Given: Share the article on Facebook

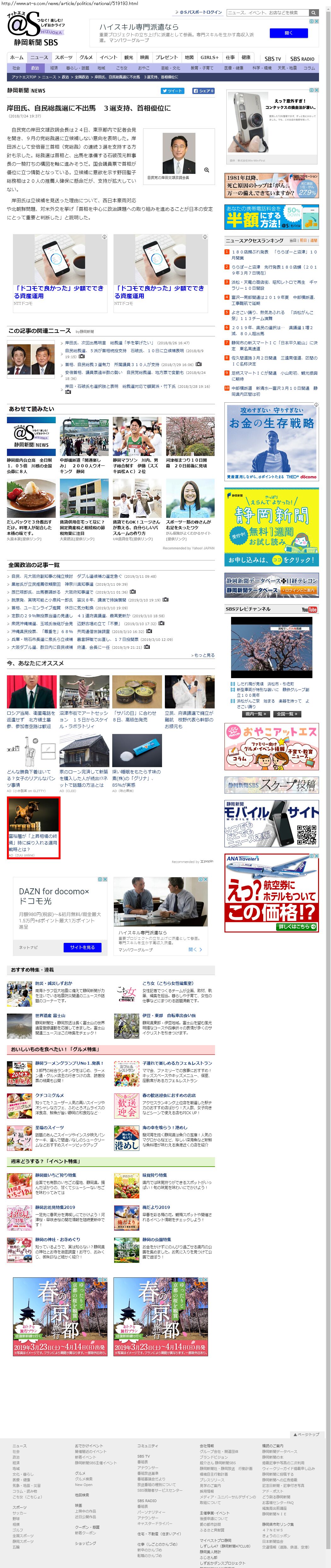Looking at the screenshot, I should [x=203, y=91].
